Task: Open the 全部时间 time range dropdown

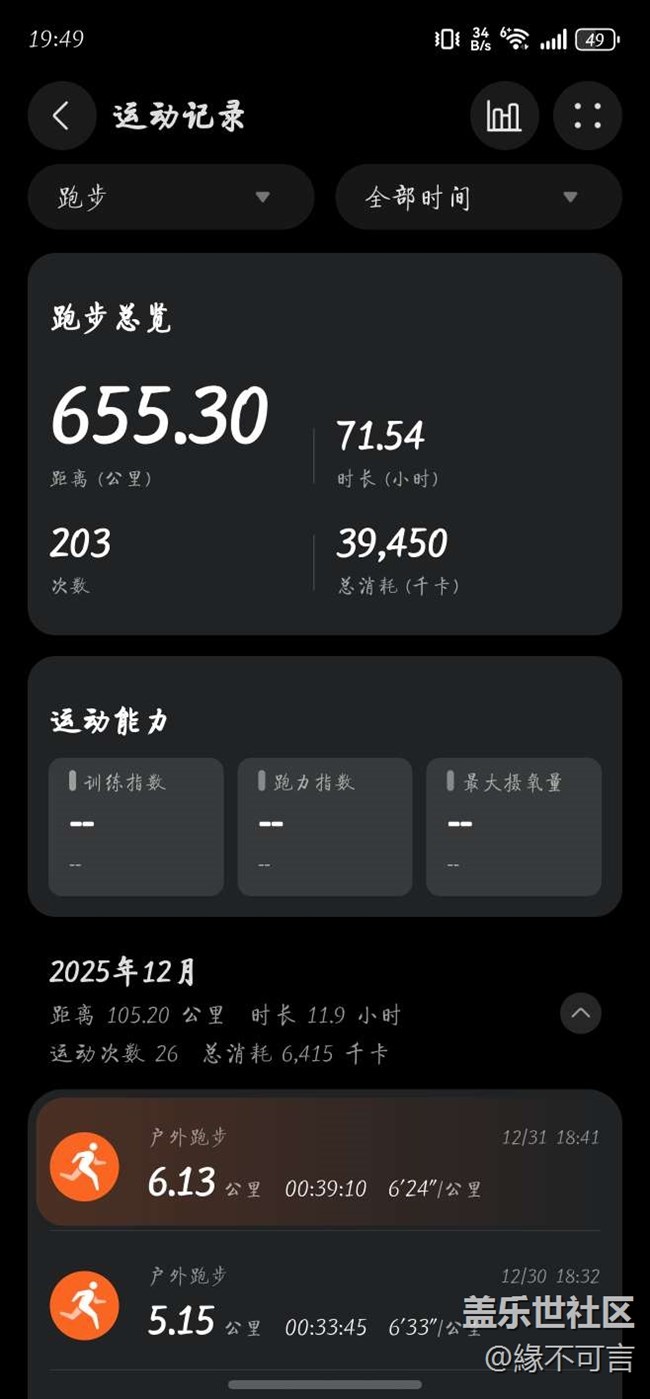Action: point(478,197)
